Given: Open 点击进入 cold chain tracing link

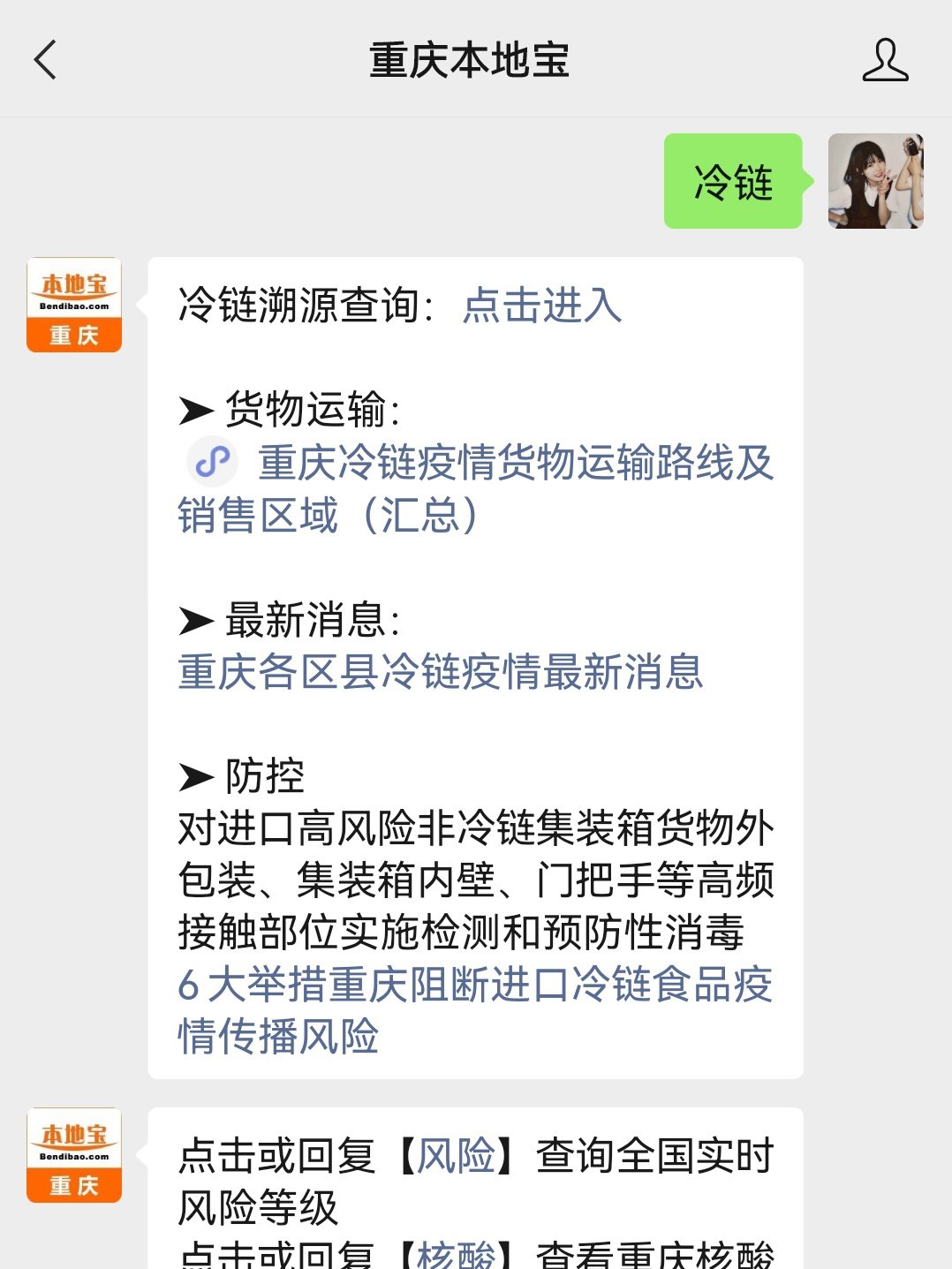Looking at the screenshot, I should click(541, 306).
